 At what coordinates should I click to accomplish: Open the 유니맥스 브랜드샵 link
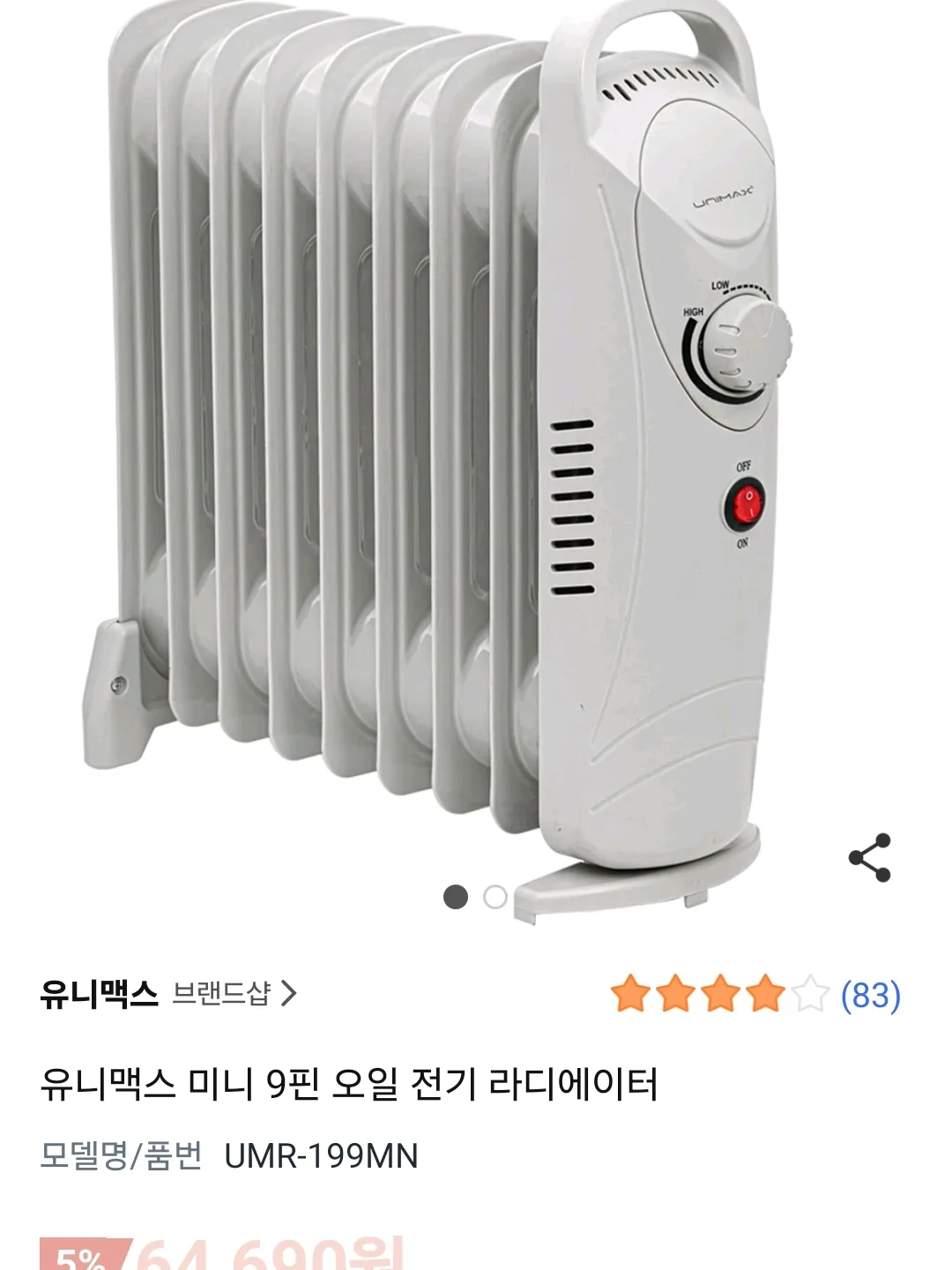pyautogui.click(x=169, y=994)
